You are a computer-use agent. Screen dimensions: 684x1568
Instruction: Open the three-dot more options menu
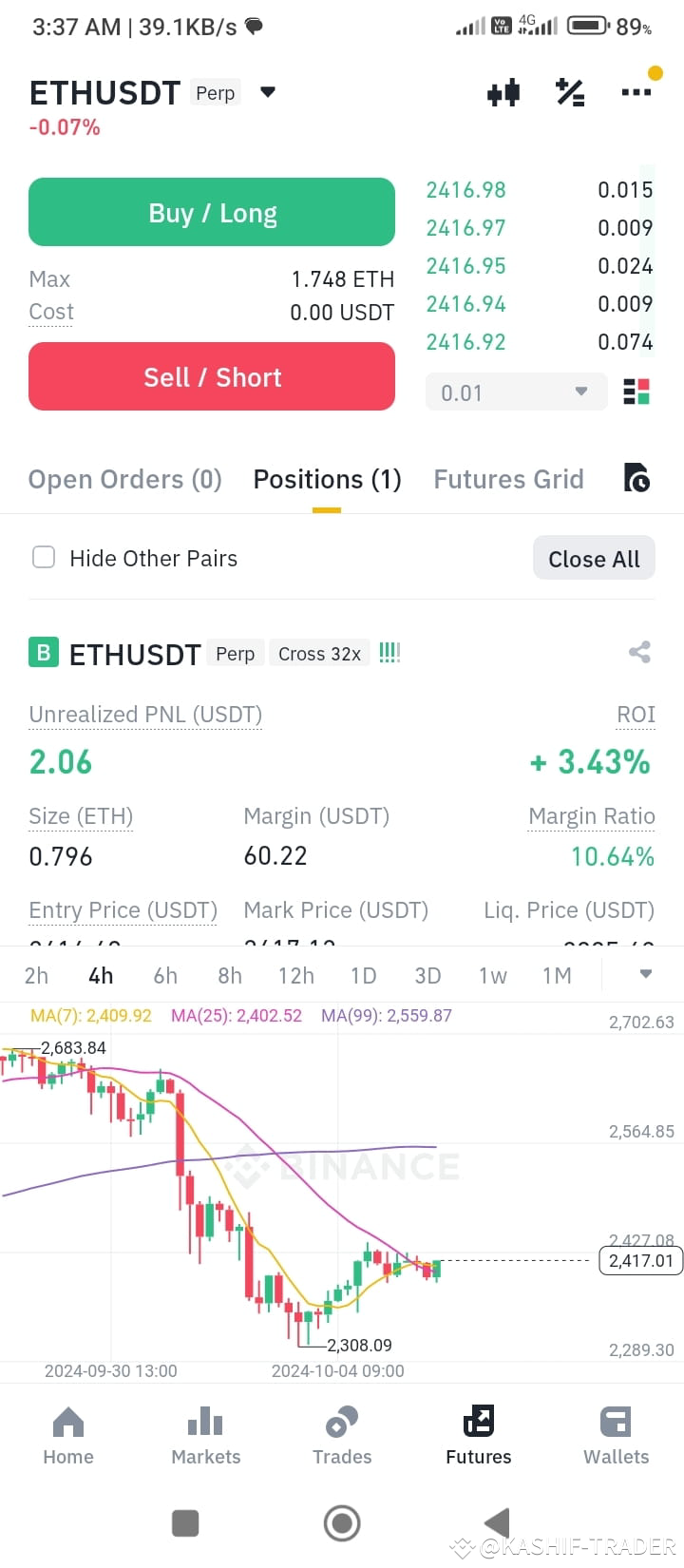point(636,92)
